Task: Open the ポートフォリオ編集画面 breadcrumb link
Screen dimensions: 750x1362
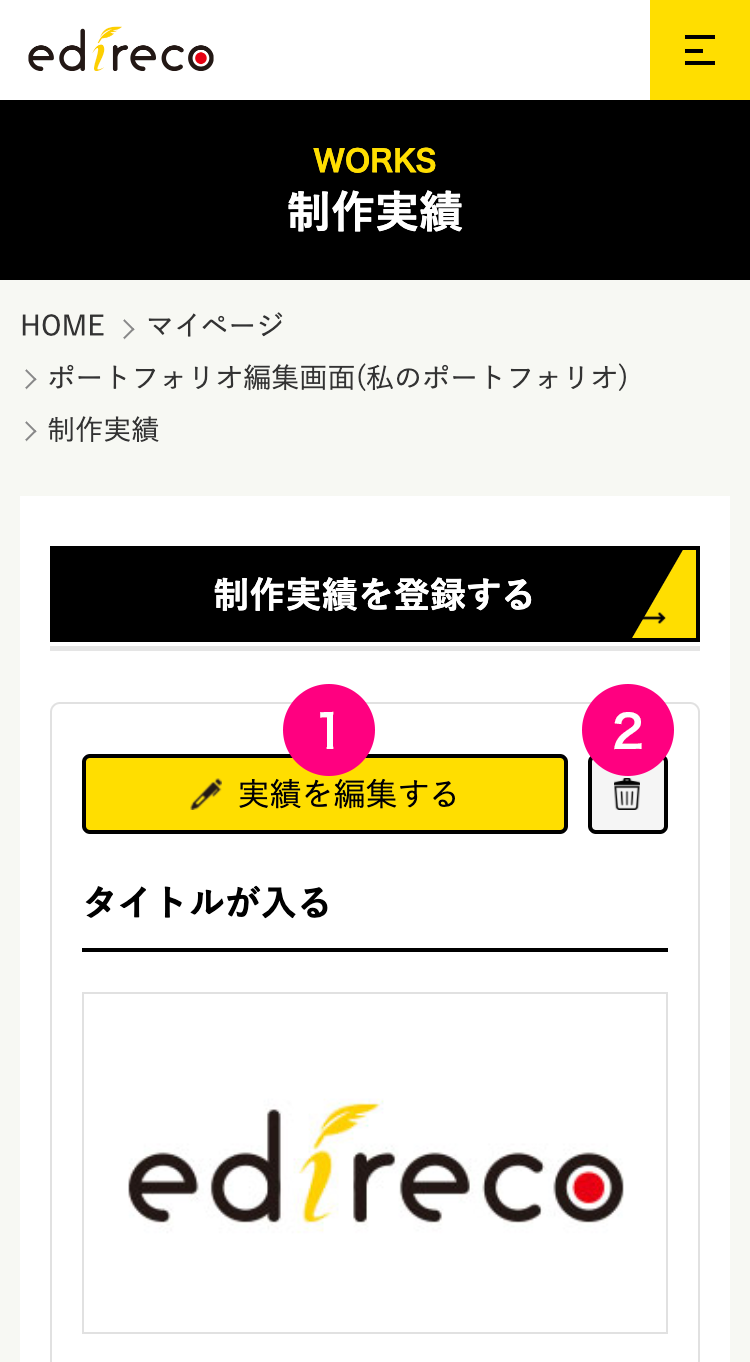Action: pos(337,378)
